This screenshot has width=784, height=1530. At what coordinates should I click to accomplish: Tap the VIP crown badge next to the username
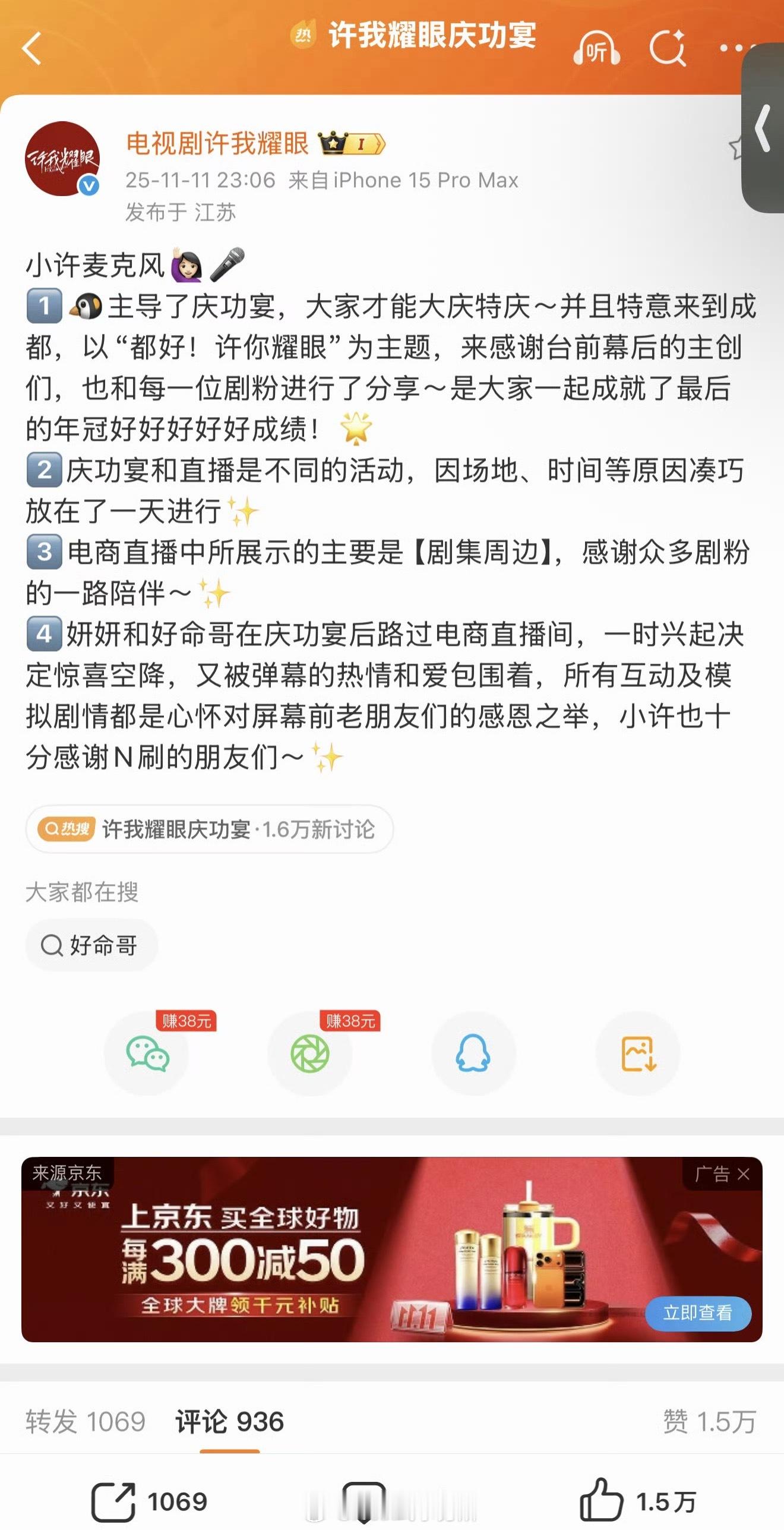[350, 144]
